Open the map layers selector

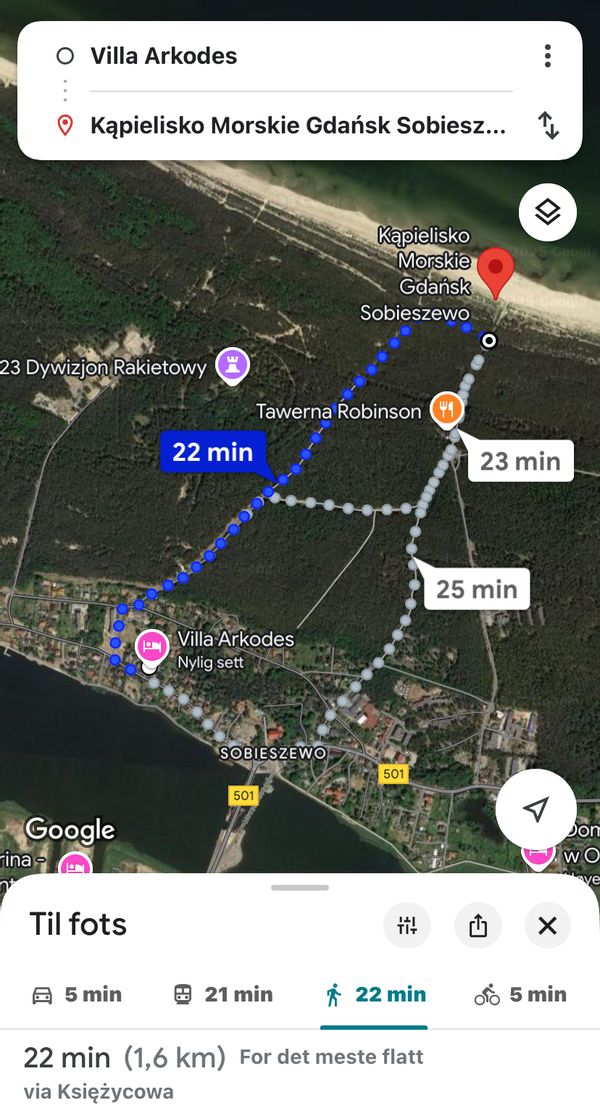(x=547, y=212)
